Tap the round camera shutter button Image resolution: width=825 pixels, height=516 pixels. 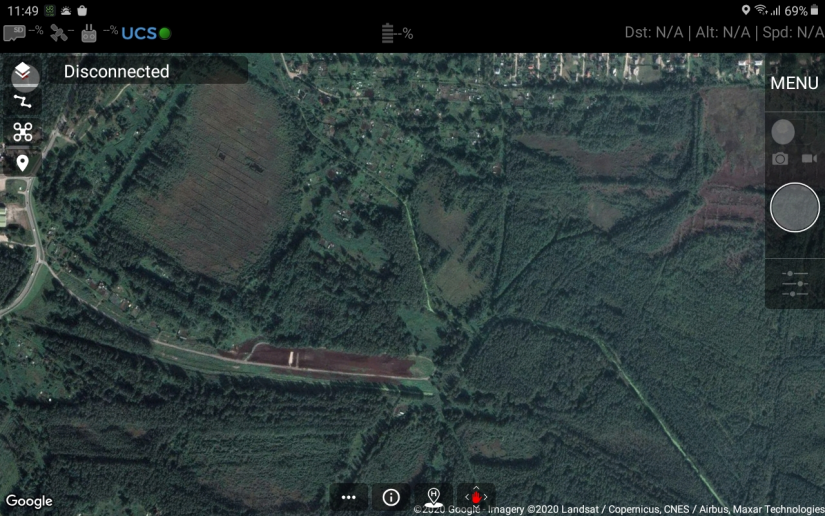coord(794,208)
